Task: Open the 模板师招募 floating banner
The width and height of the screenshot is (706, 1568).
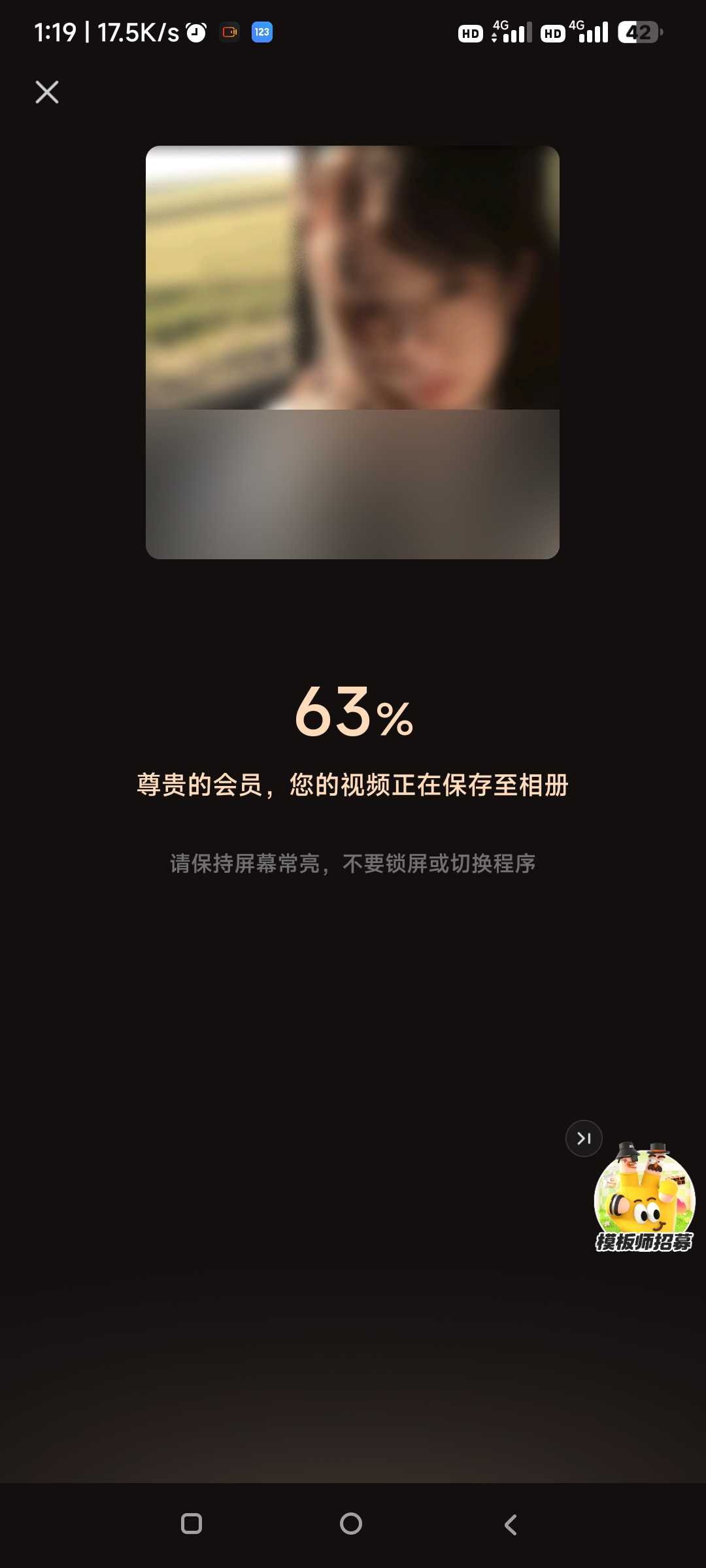Action: (644, 1201)
